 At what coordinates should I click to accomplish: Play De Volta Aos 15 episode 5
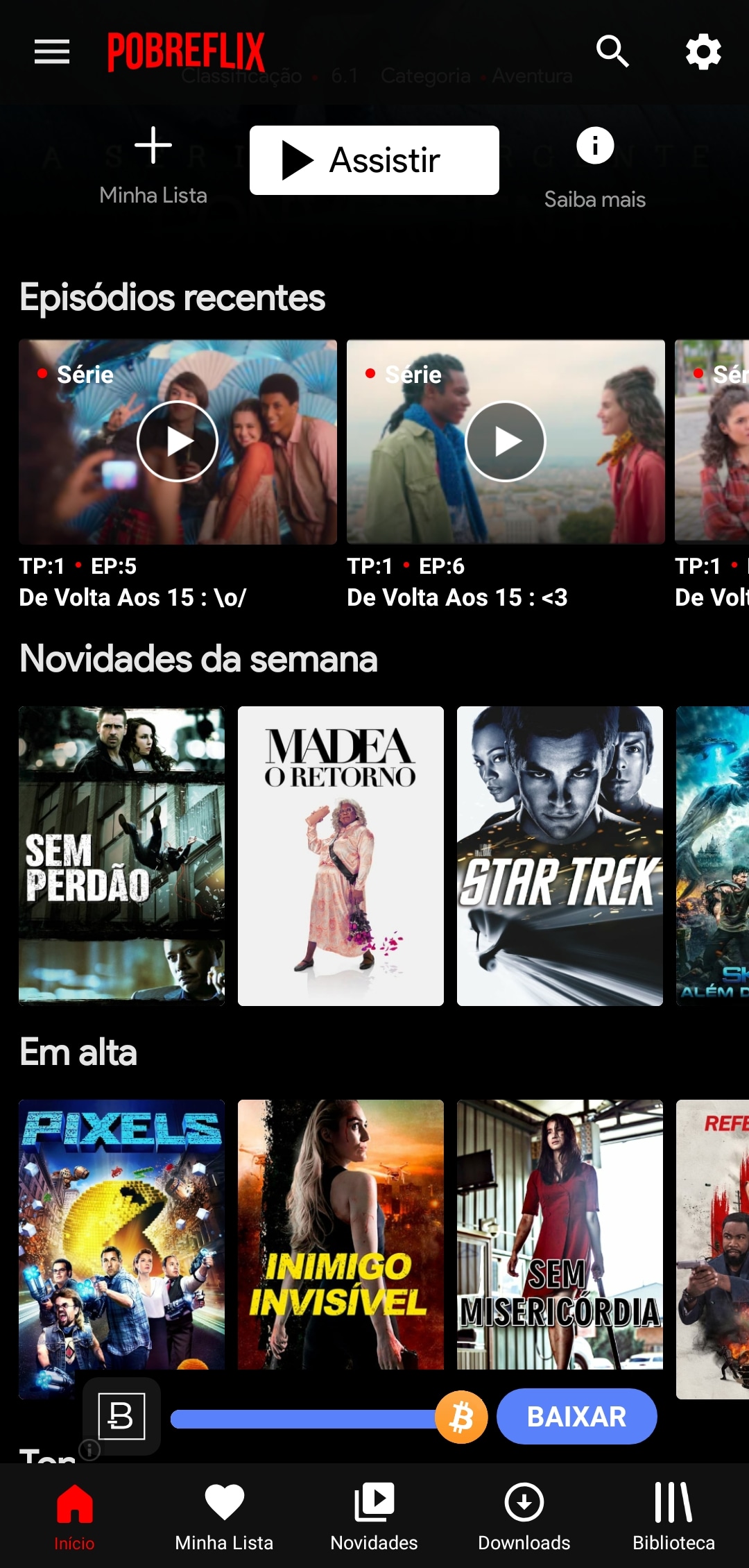(178, 441)
